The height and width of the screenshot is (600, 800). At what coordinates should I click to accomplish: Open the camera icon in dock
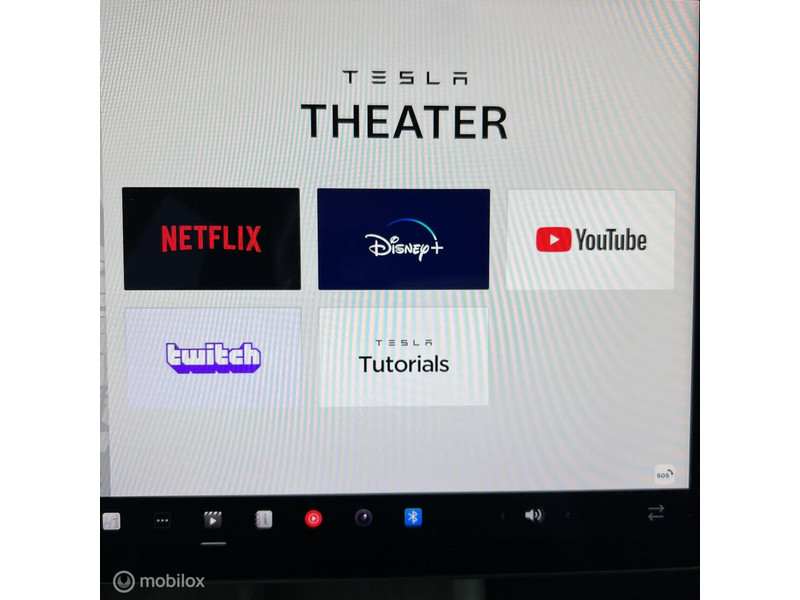(364, 517)
